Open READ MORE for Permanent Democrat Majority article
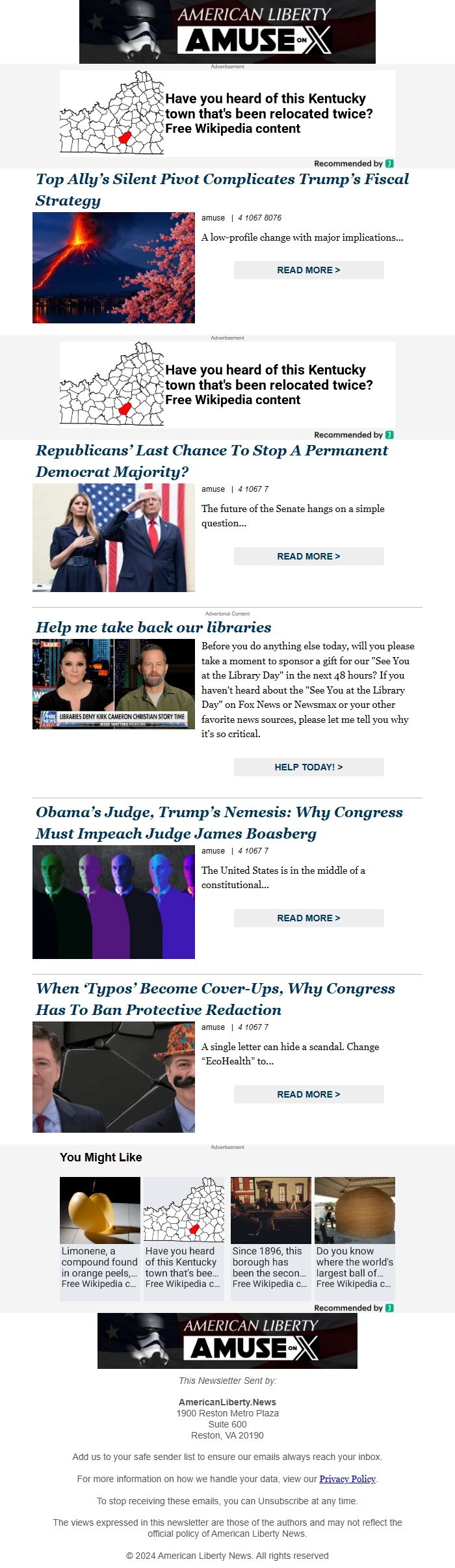455x1568 pixels. [309, 556]
